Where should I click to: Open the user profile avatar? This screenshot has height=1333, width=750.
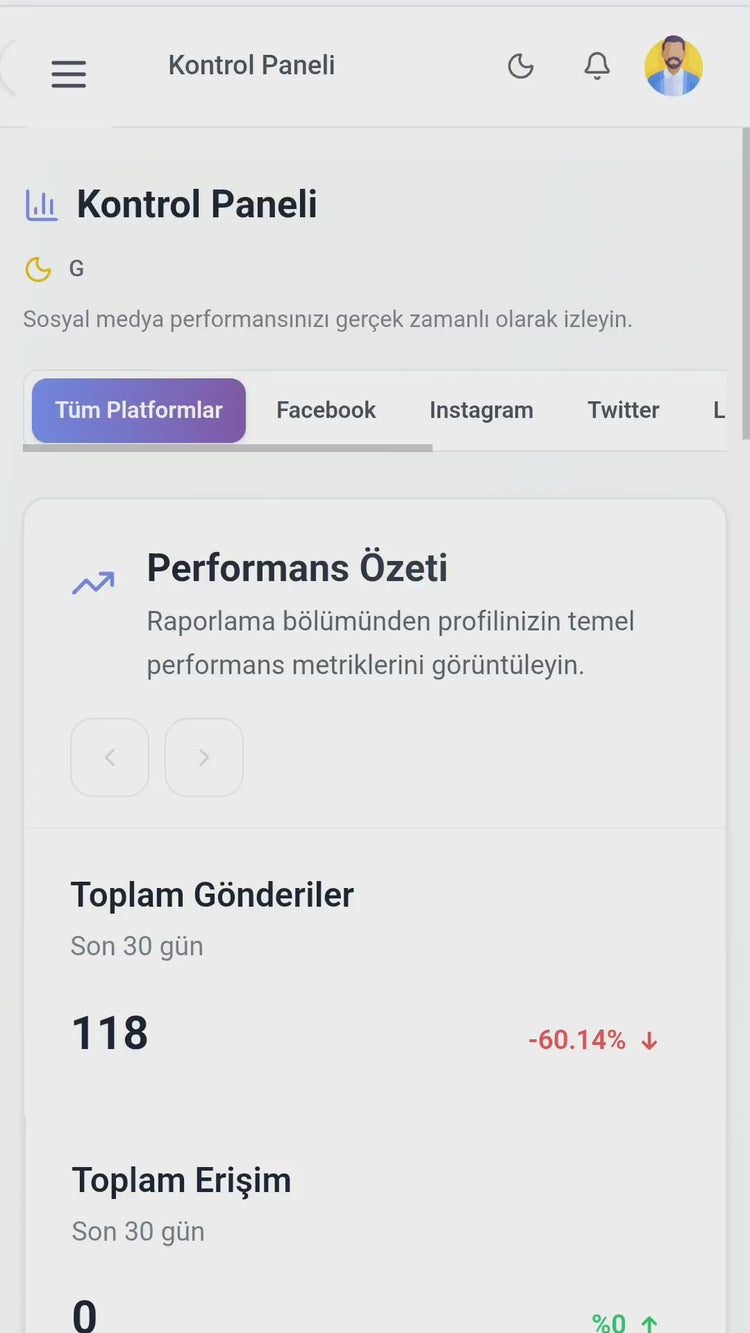point(673,67)
